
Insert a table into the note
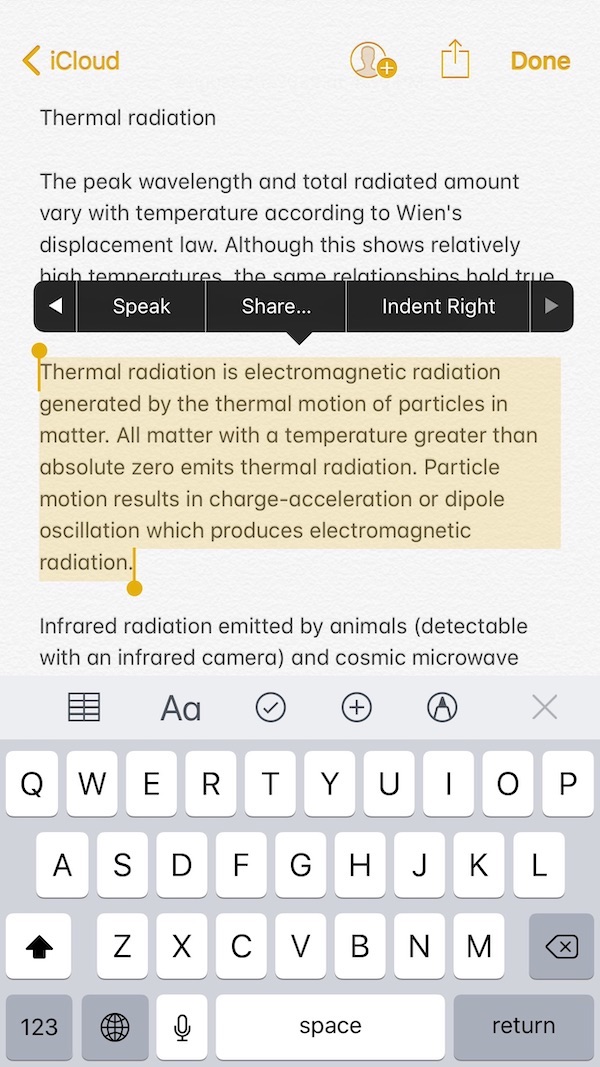84,708
